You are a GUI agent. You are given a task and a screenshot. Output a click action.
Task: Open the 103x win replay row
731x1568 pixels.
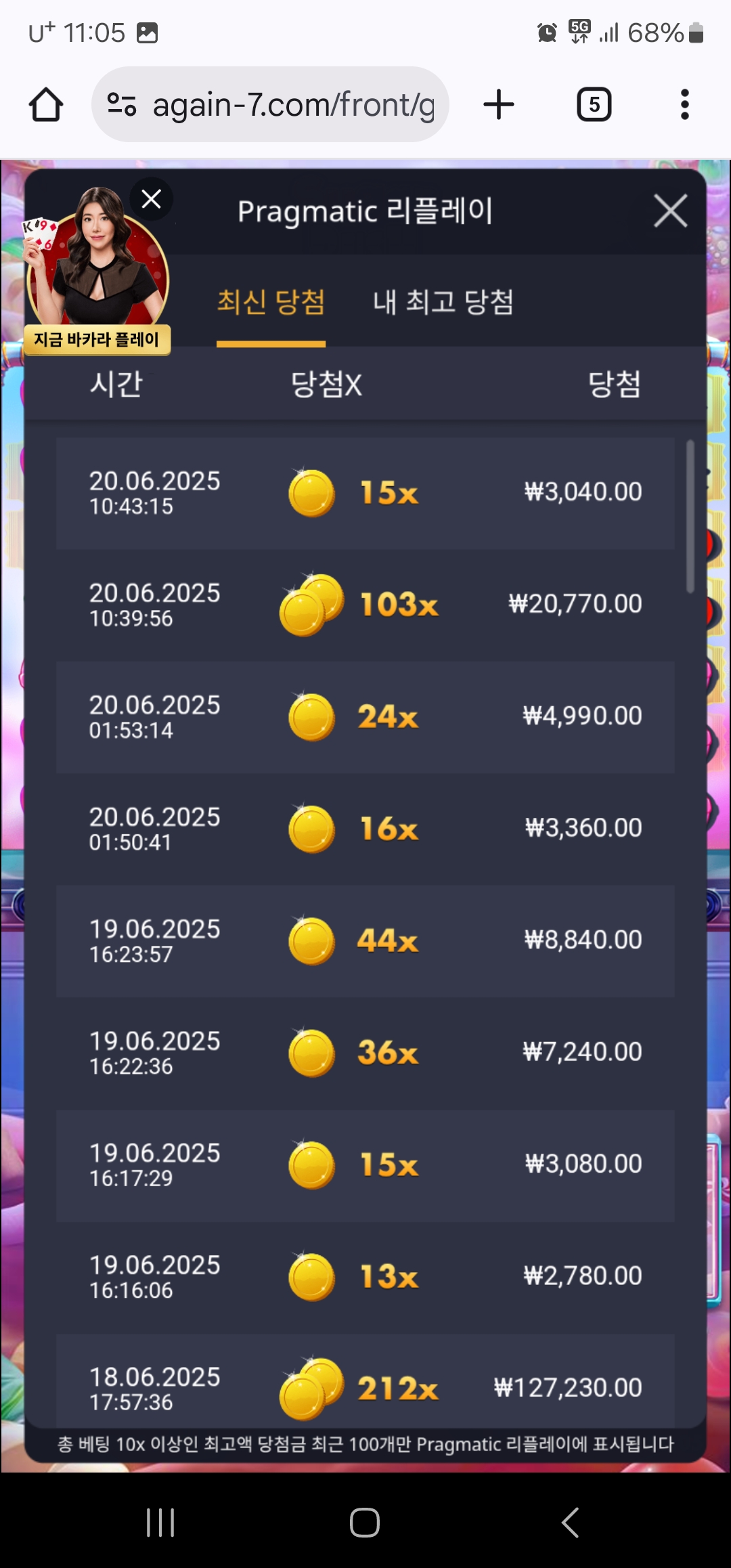(x=365, y=605)
